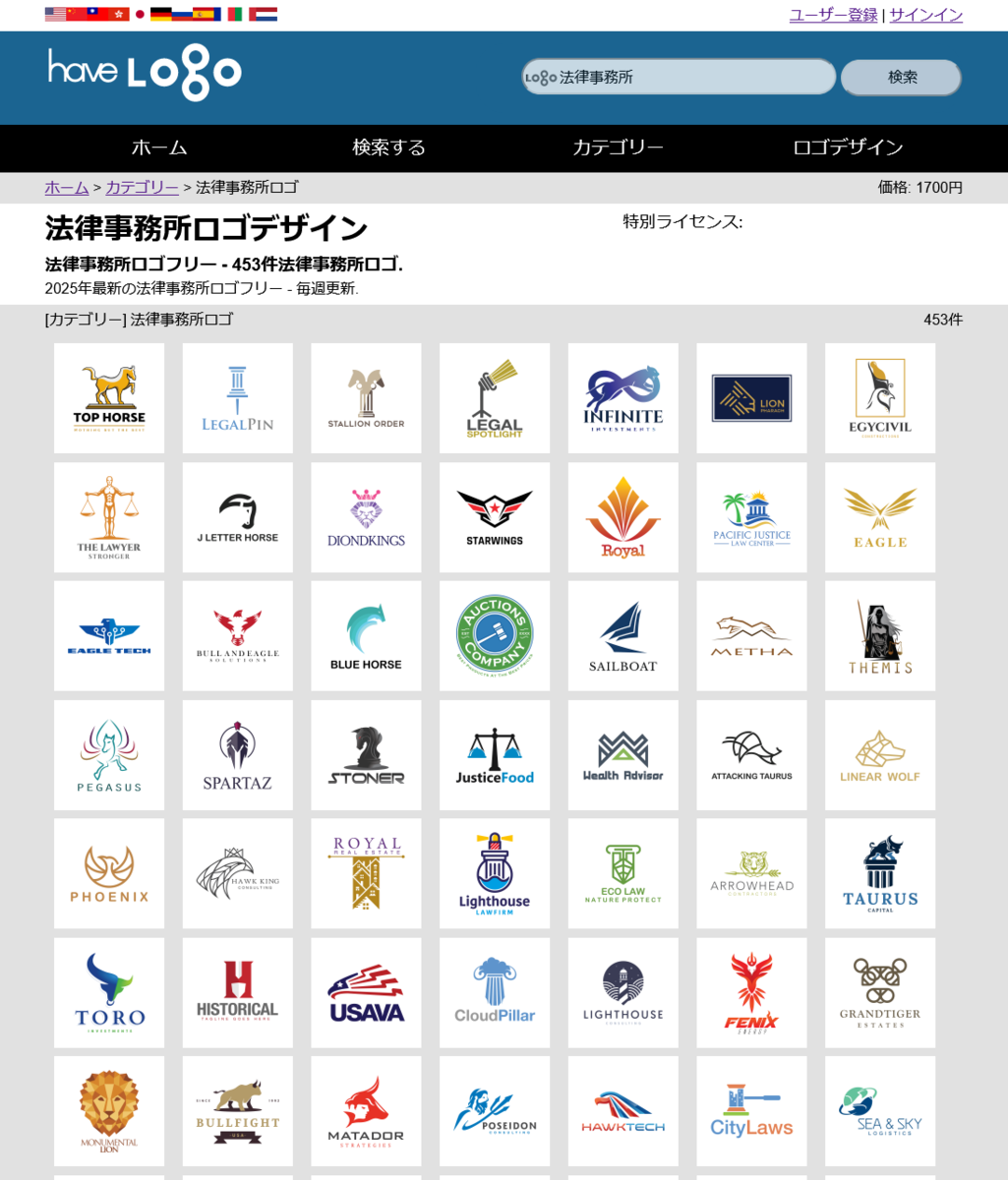The image size is (1008, 1180).
Task: Select the Pacific Justice Law Center logo
Action: point(751,517)
